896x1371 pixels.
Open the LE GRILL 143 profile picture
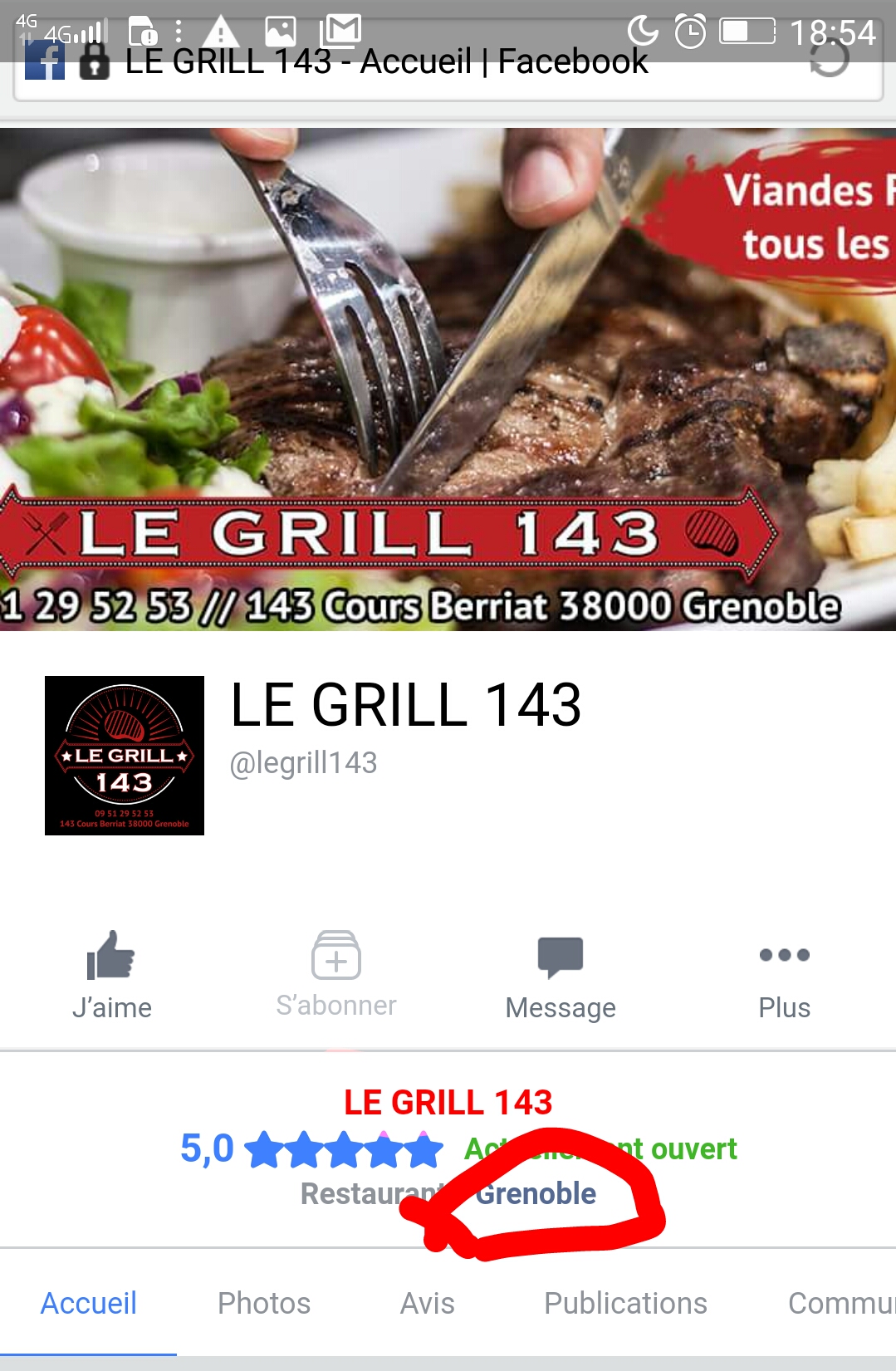pos(125,756)
